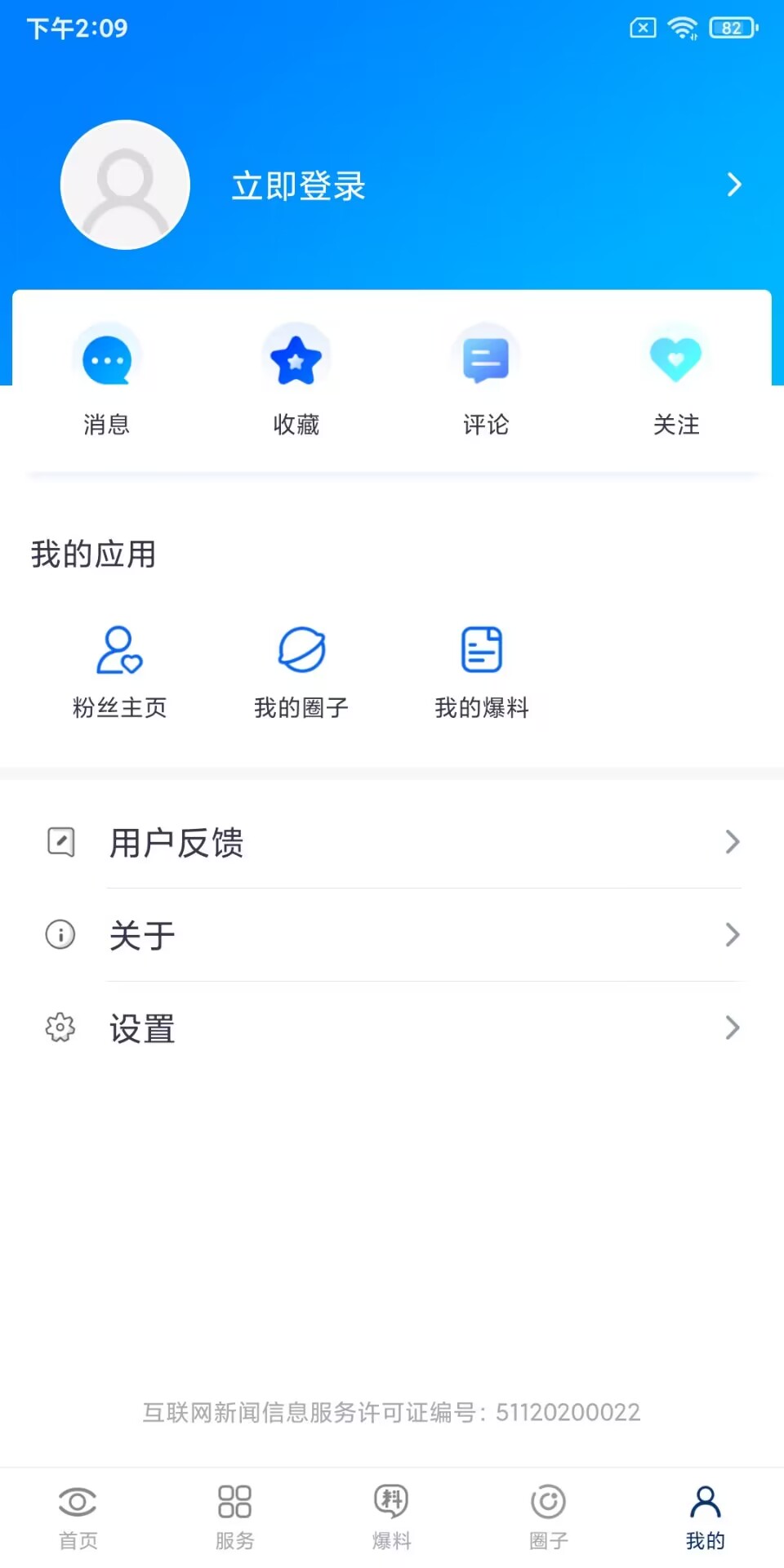
Task: Switch to the 首页 home tab
Action: pyautogui.click(x=78, y=1515)
